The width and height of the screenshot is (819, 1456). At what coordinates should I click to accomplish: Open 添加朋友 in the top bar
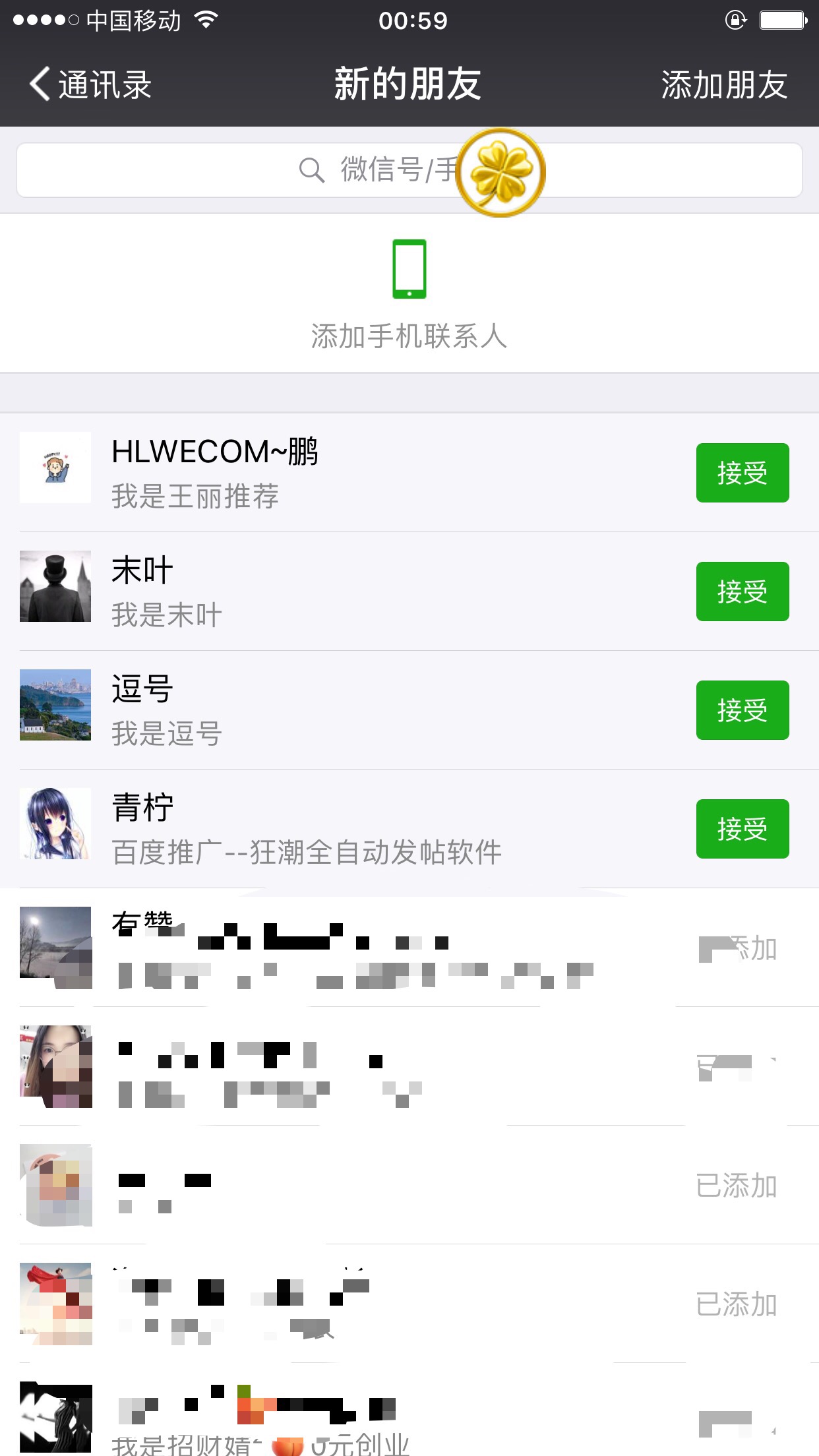[x=723, y=84]
